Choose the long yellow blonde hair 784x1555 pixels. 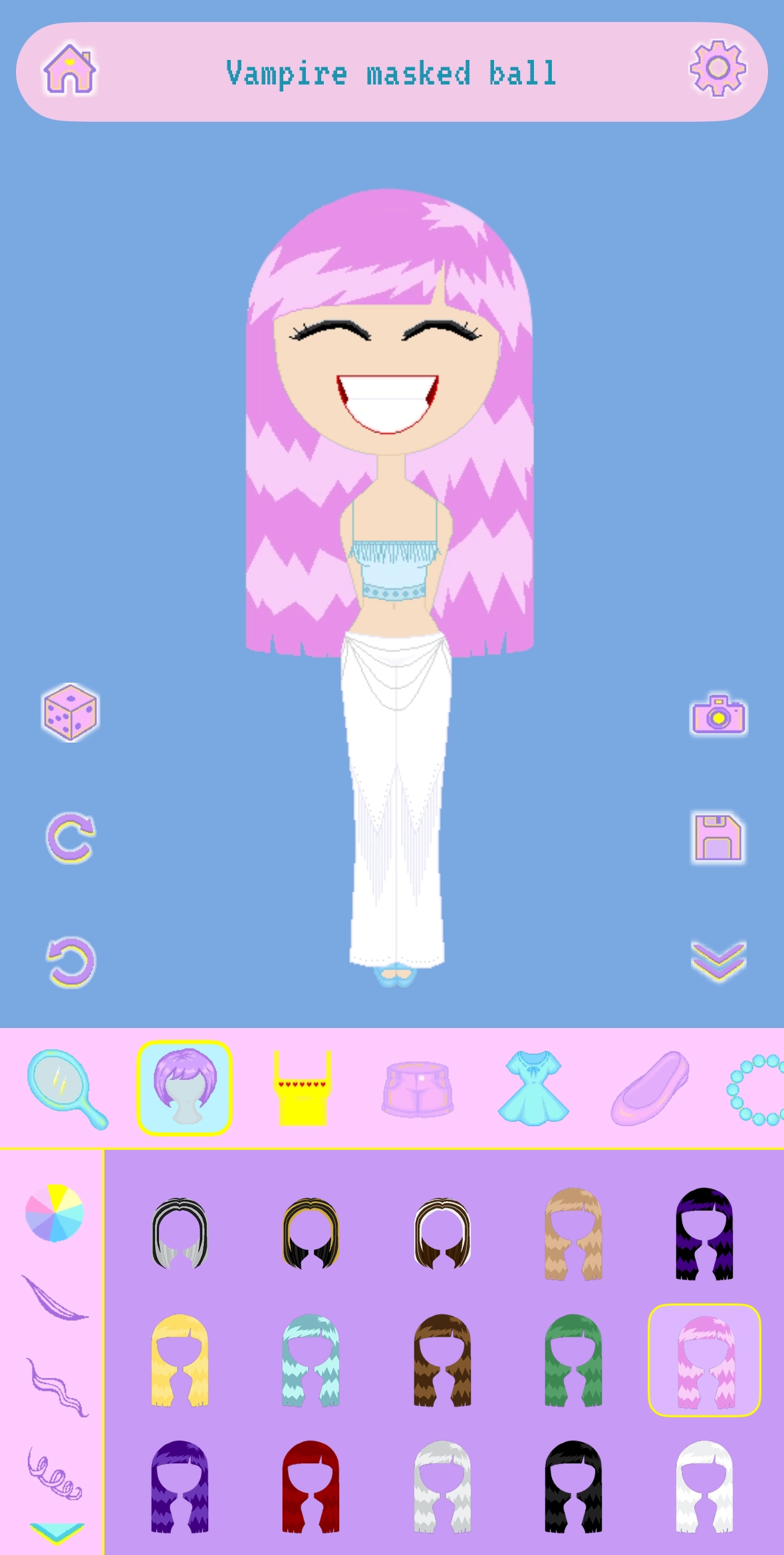[180, 1360]
